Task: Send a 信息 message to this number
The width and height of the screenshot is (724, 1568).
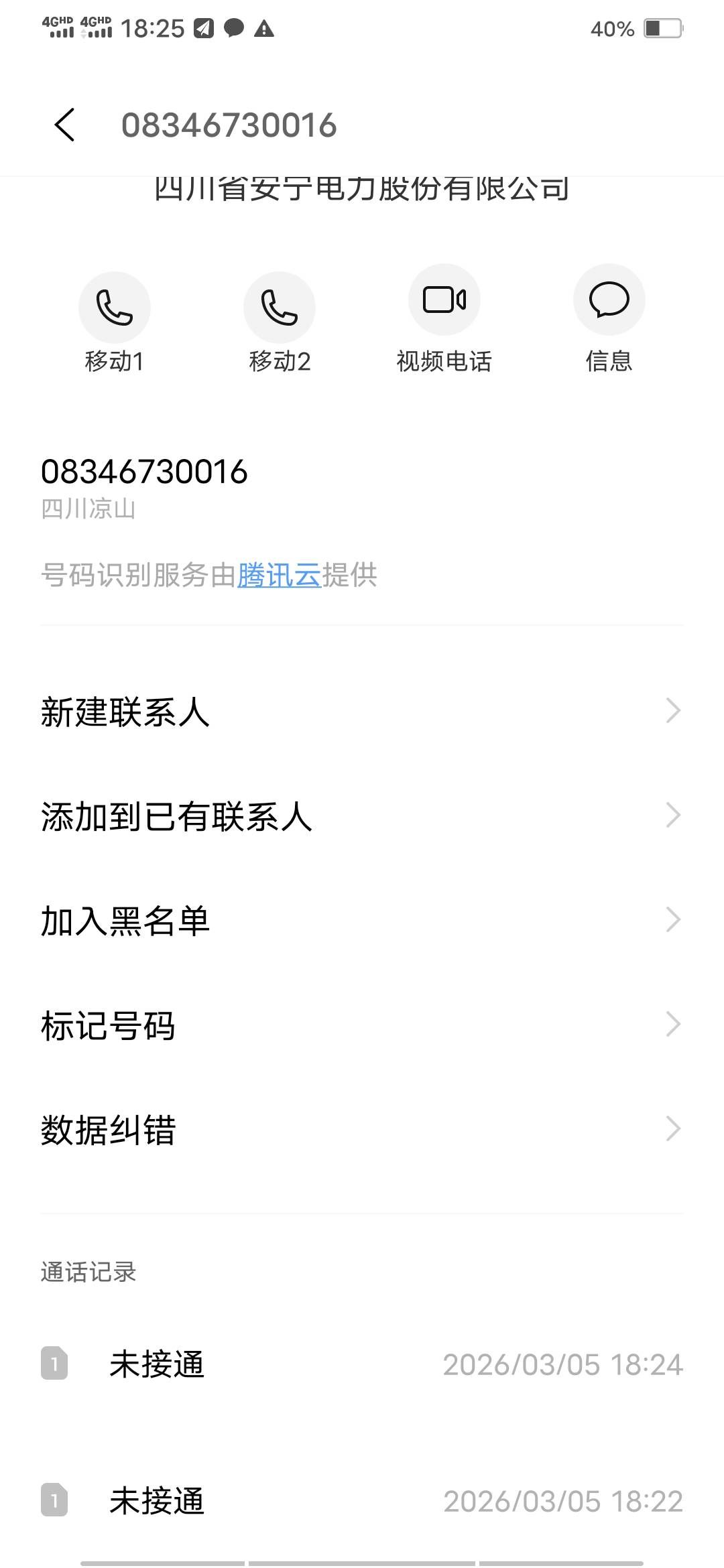Action: click(x=609, y=300)
